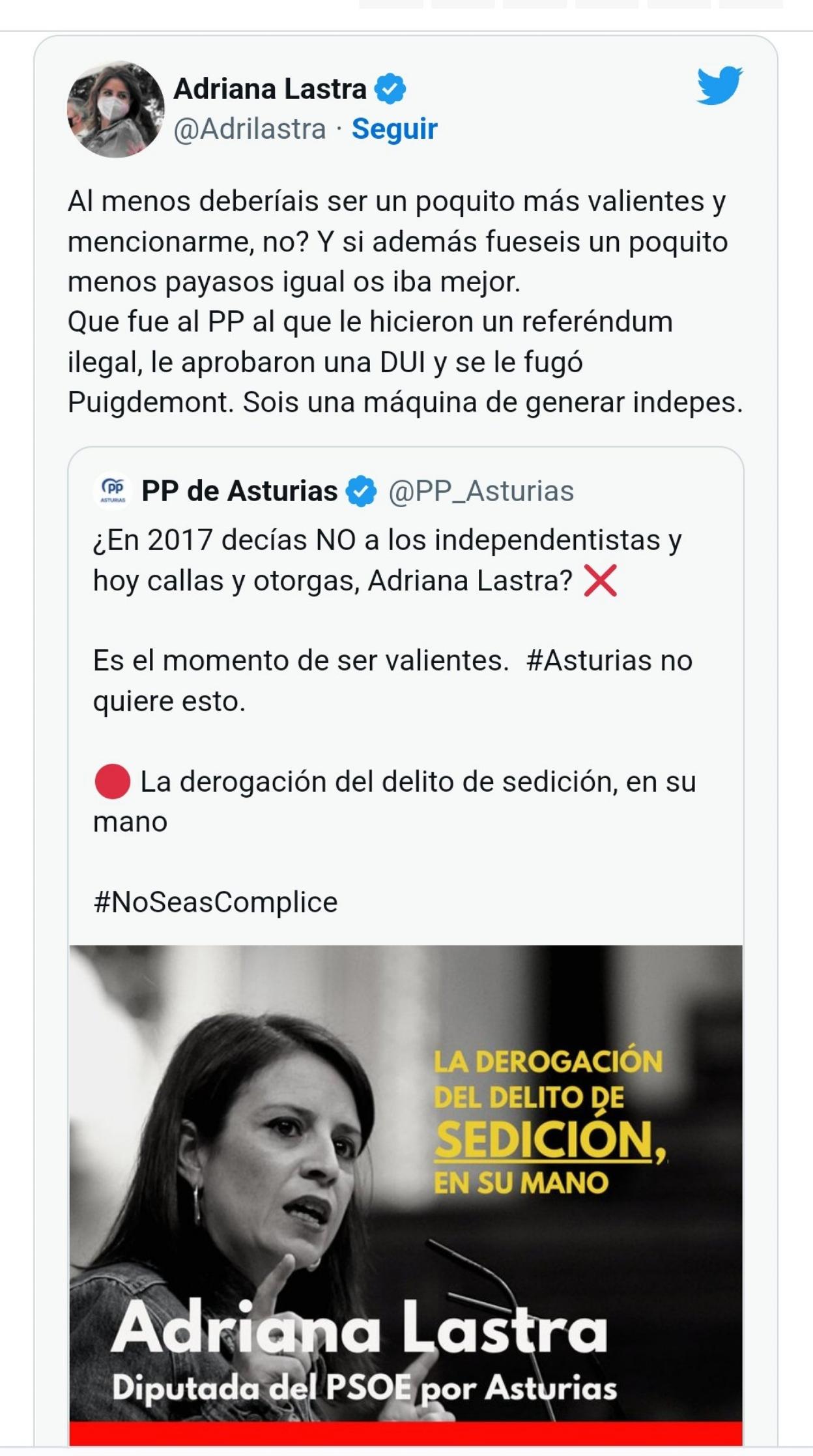
Task: Open Adriana Lastra's name profile link
Action: point(270,89)
